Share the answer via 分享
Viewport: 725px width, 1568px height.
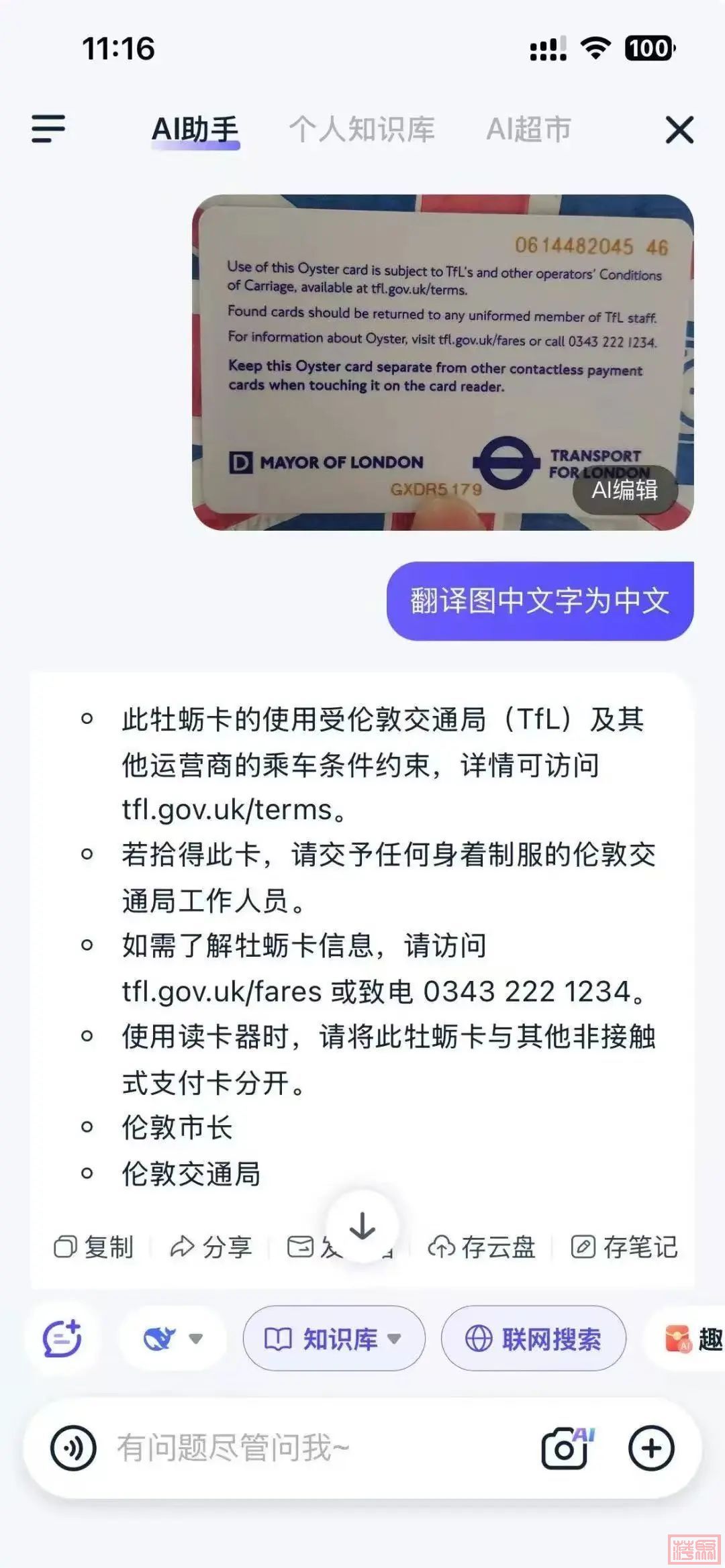[x=211, y=1247]
